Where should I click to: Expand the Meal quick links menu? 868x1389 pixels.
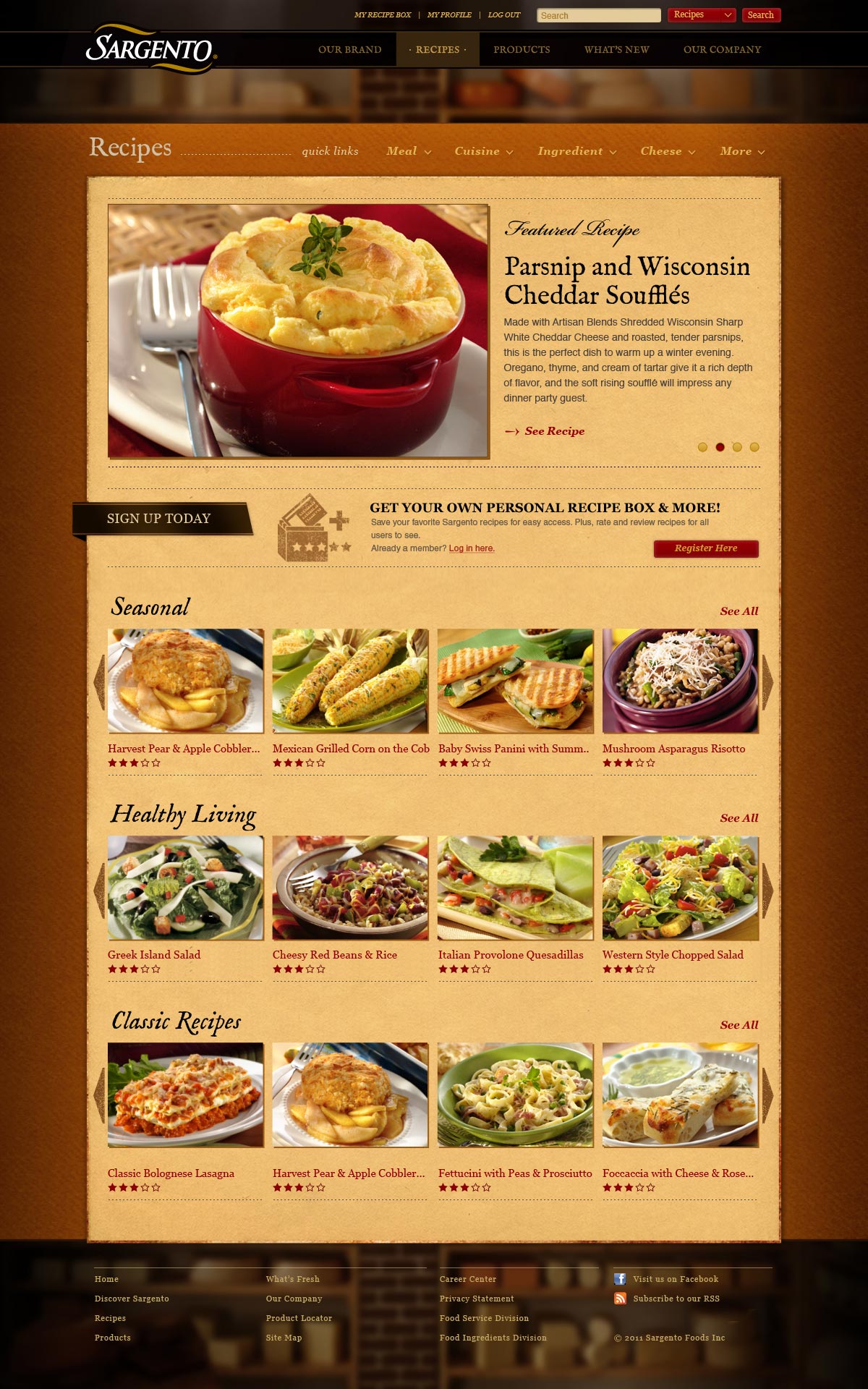click(408, 151)
